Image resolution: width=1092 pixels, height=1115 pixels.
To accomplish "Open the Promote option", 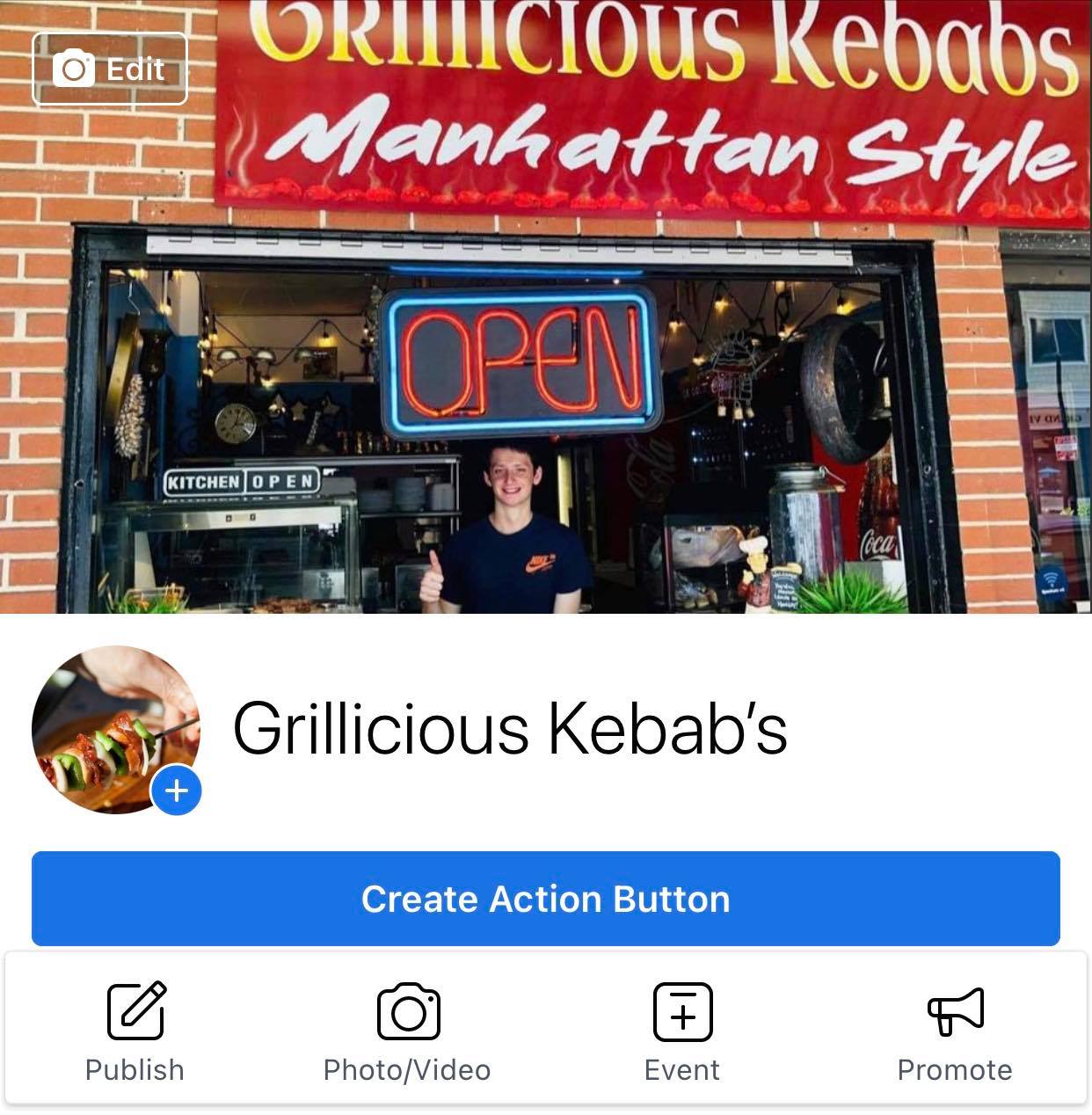I will click(x=955, y=1031).
